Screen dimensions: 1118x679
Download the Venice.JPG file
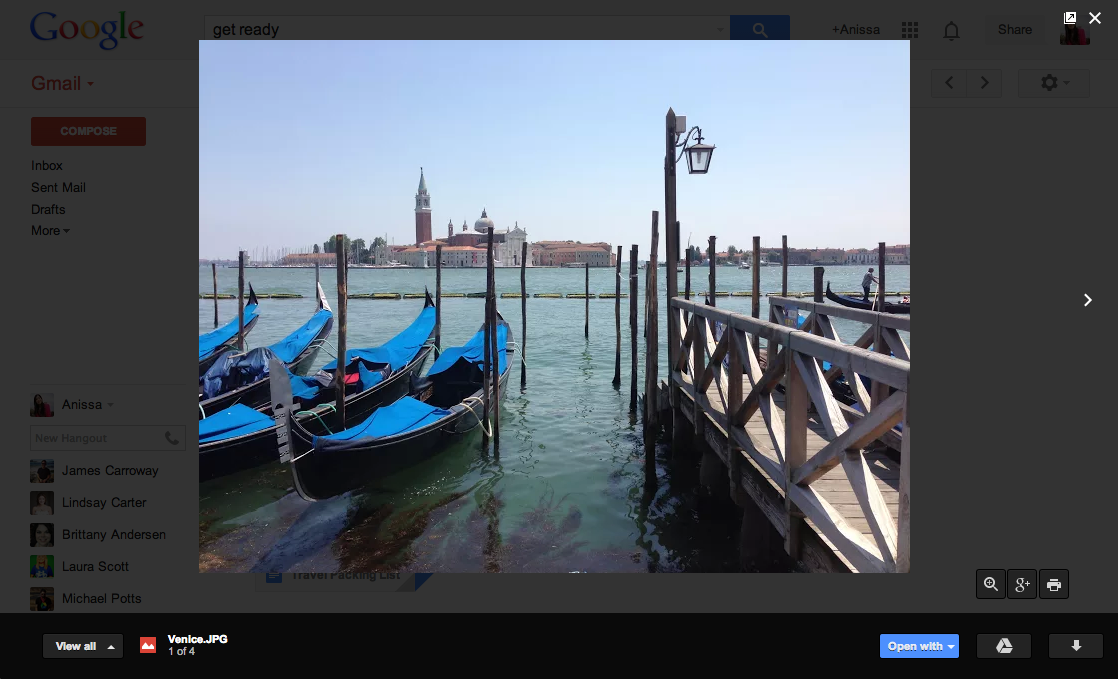(1076, 646)
